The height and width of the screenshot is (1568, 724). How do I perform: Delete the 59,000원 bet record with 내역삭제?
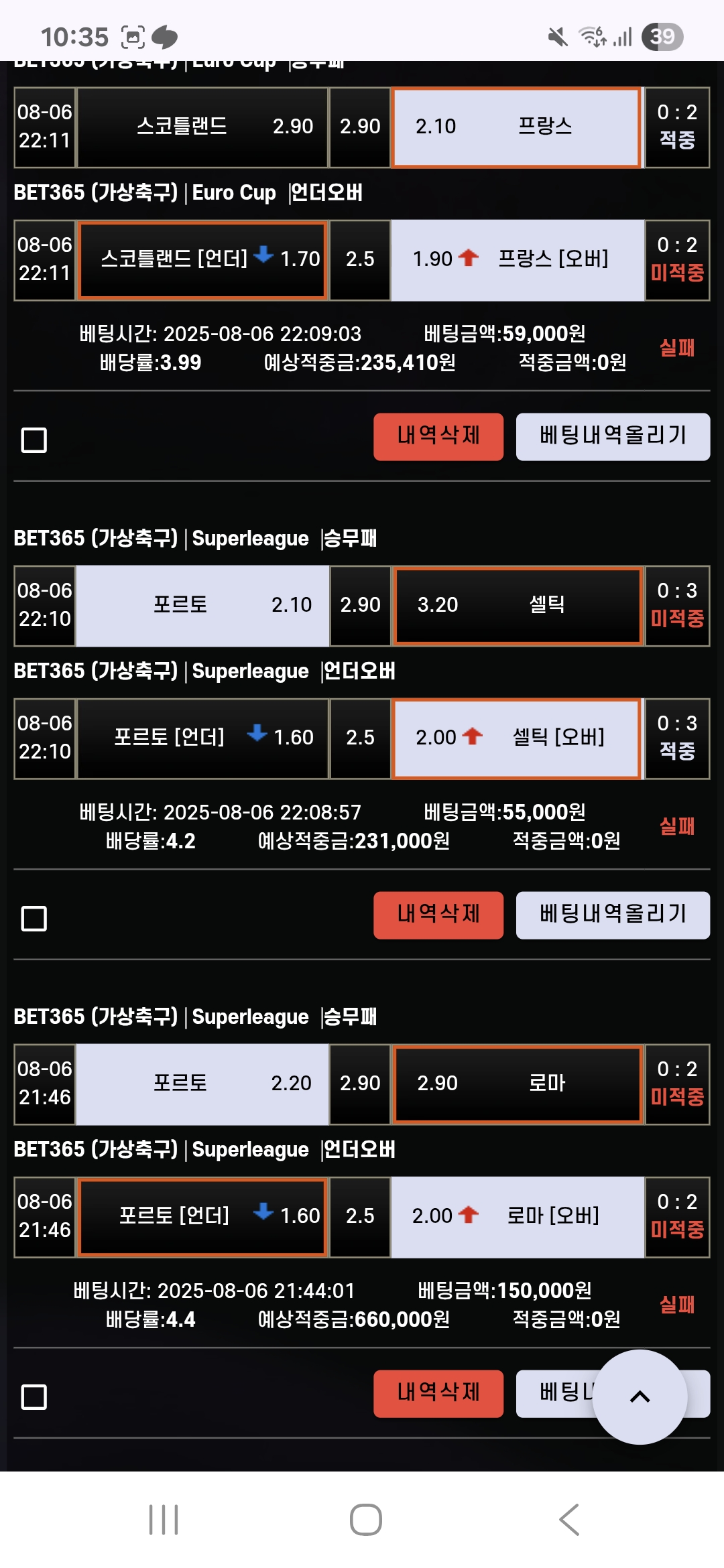438,436
